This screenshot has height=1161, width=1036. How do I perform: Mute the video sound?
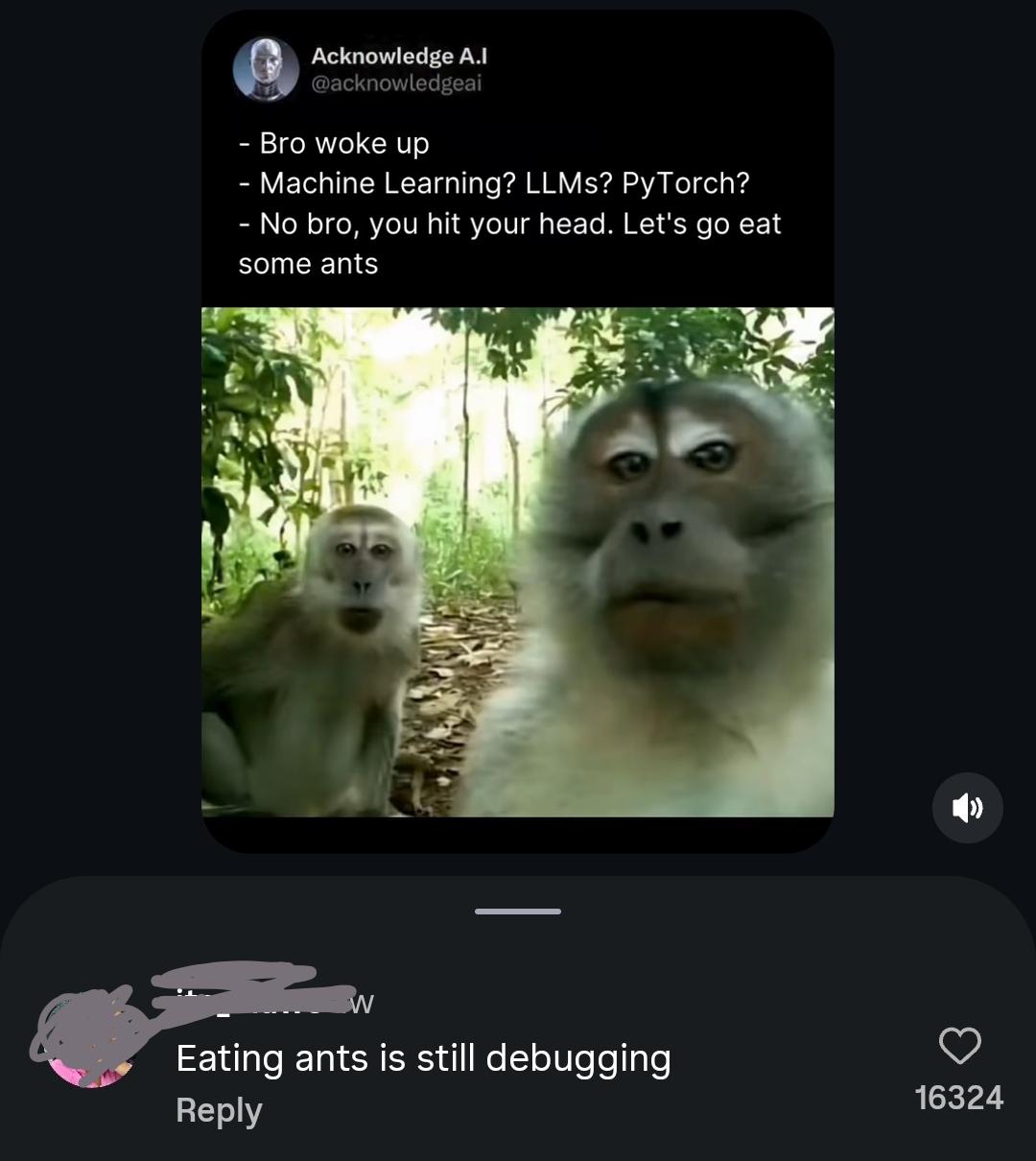click(967, 808)
